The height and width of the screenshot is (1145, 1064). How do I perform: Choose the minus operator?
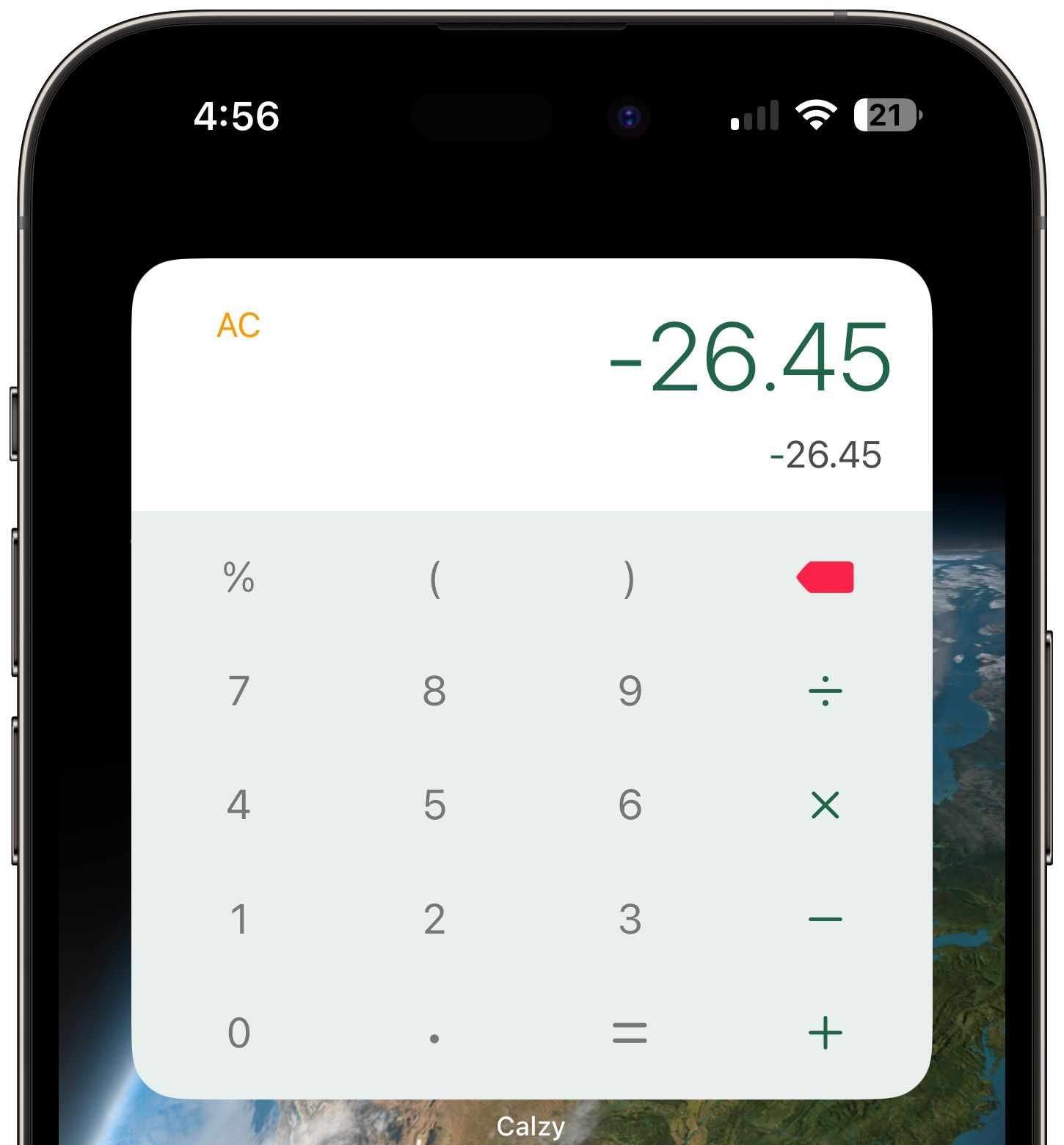pos(826,919)
